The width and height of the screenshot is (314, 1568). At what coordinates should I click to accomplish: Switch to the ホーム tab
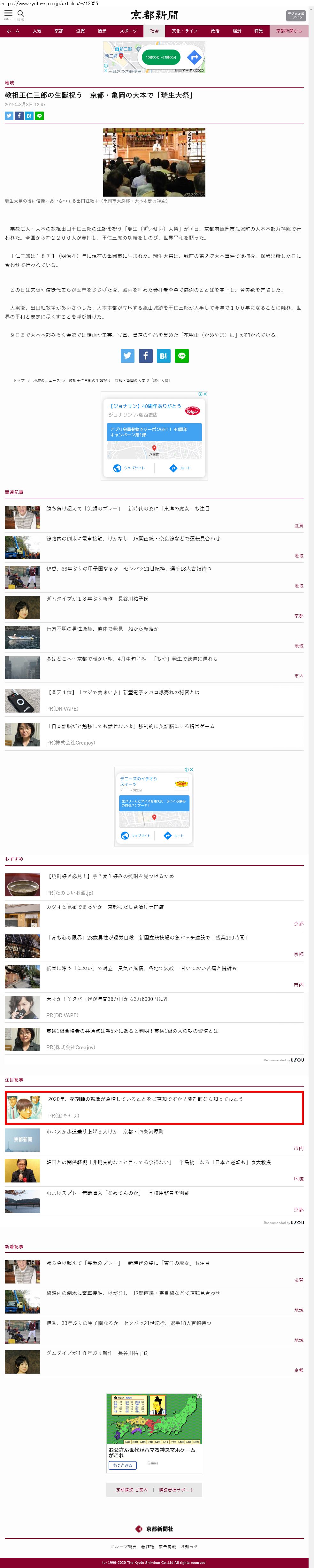click(13, 31)
